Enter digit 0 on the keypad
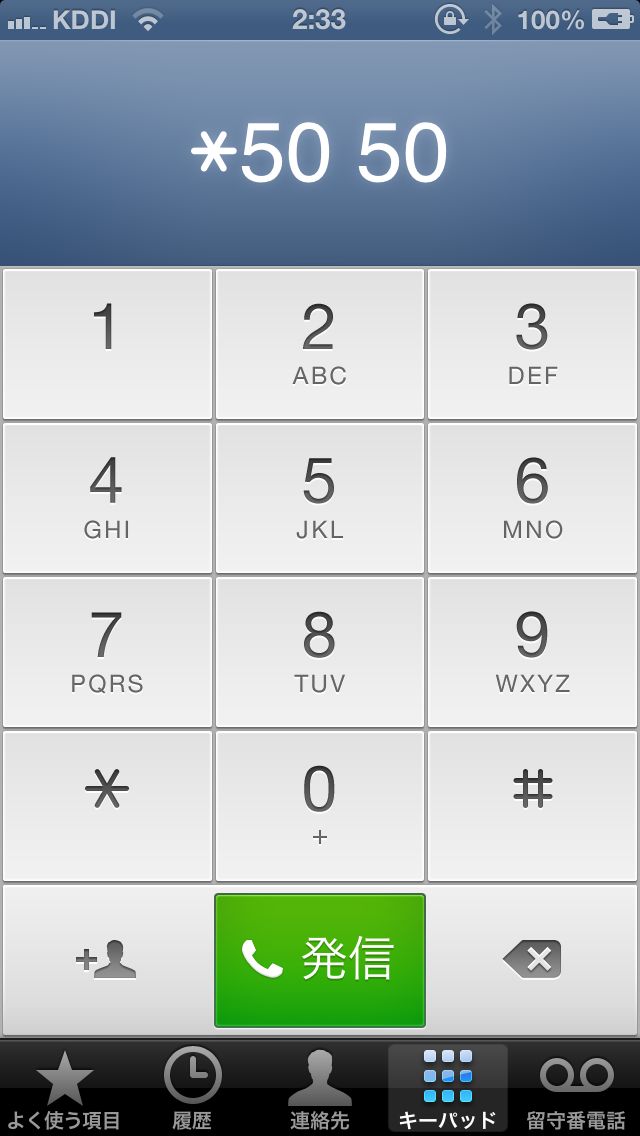This screenshot has height=1136, width=640. 320,806
